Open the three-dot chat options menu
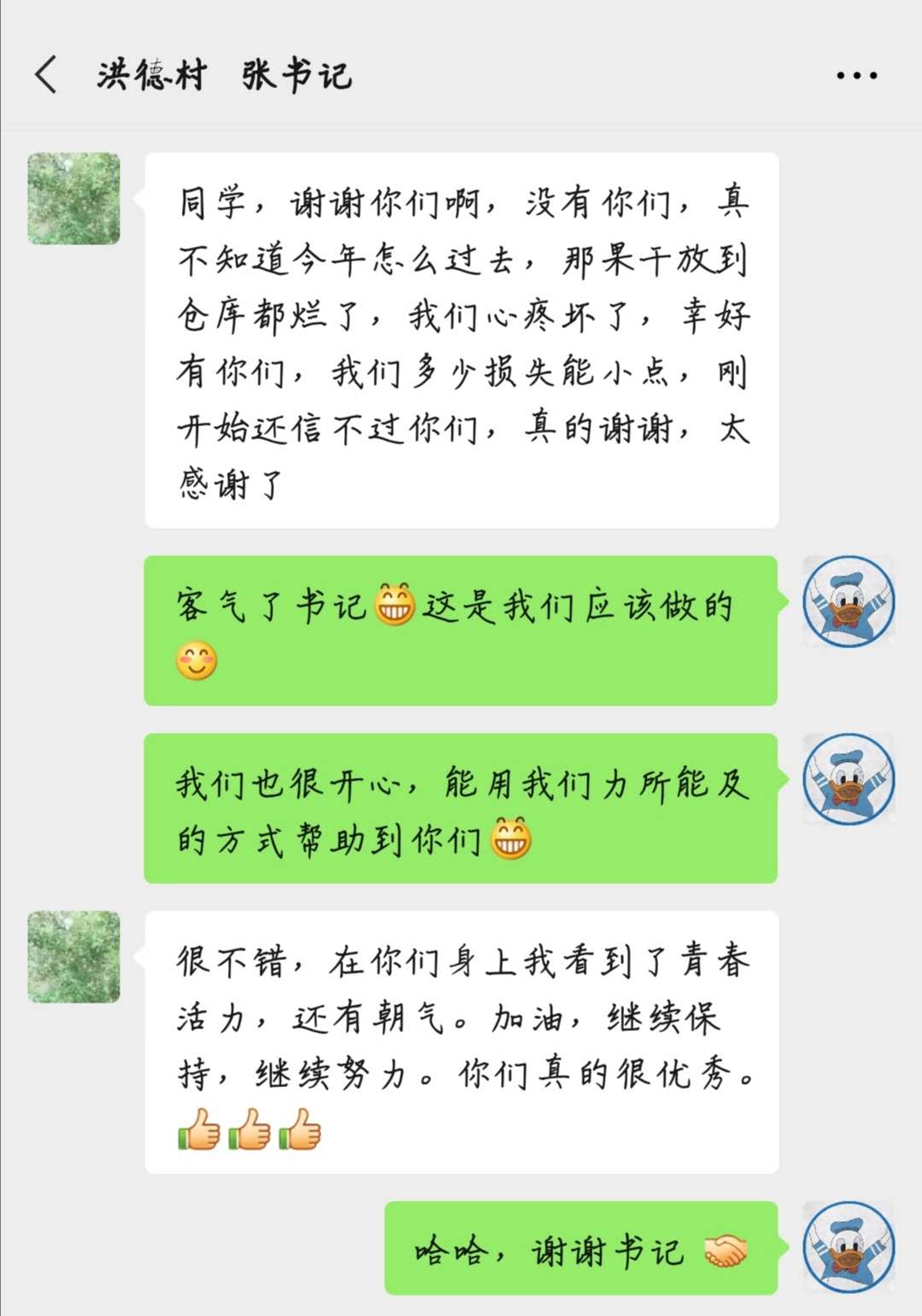 tap(856, 76)
